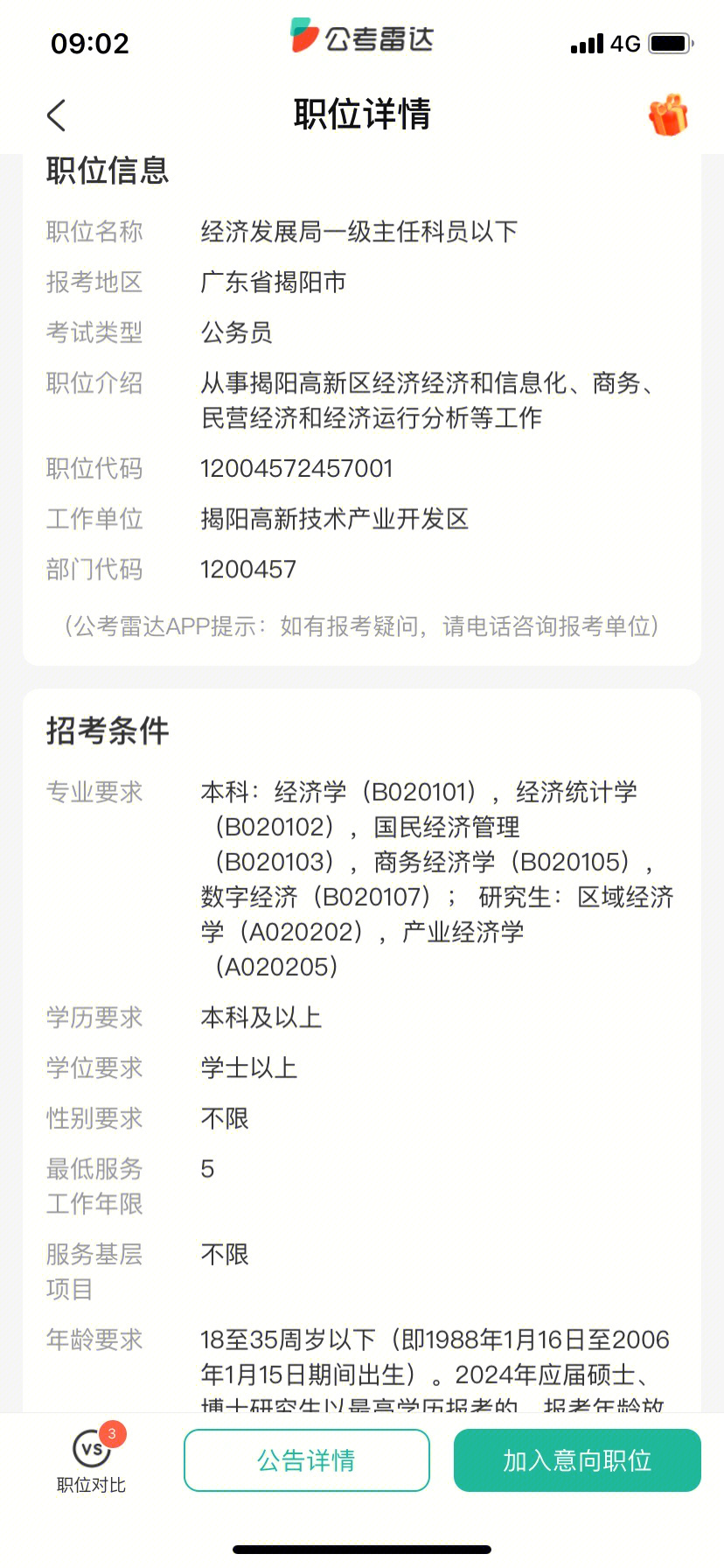Open the gift box icon
This screenshot has height=1568, width=724.
pos(668,115)
